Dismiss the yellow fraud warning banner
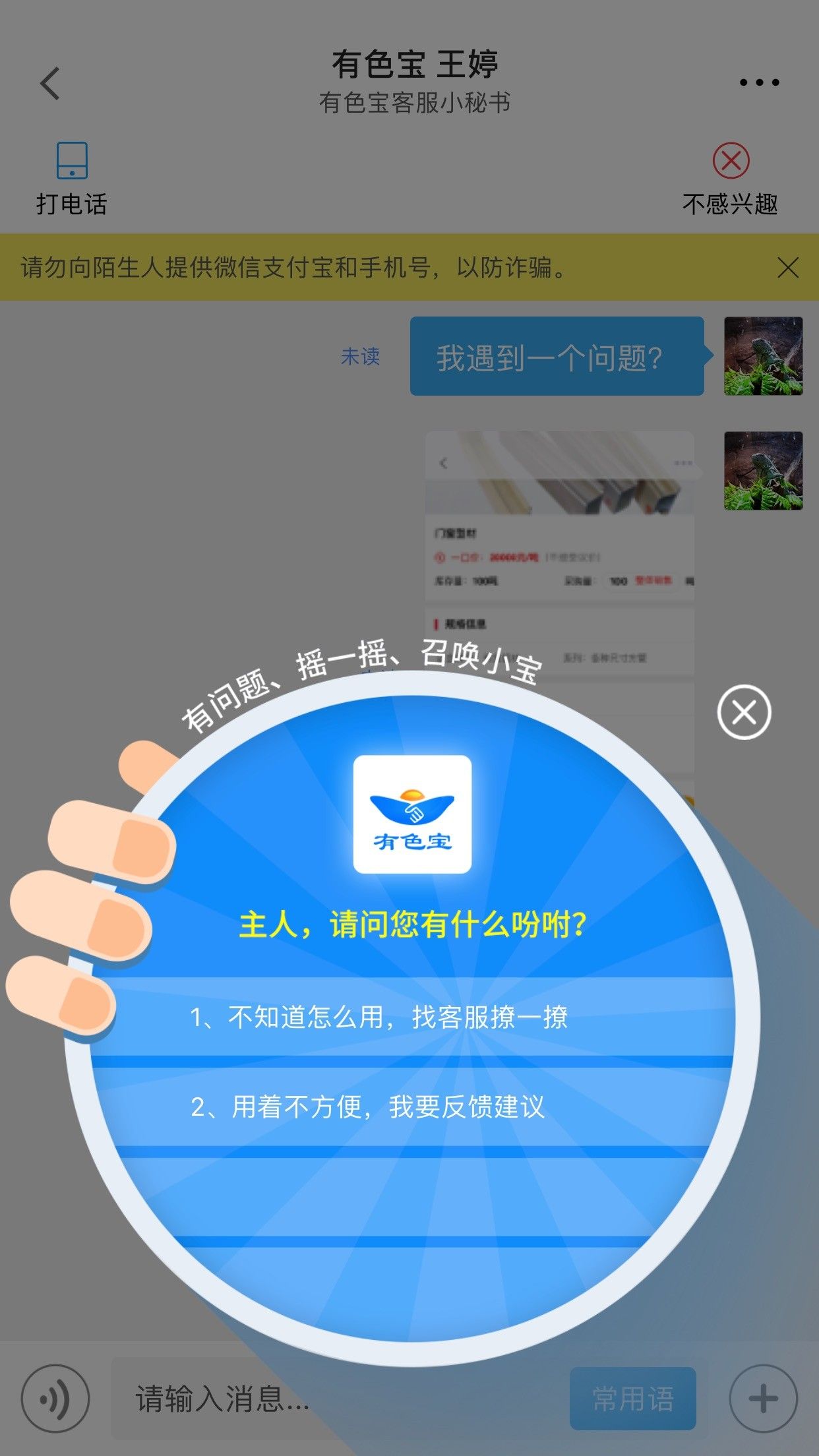Screen dimensions: 819x1456 click(788, 268)
